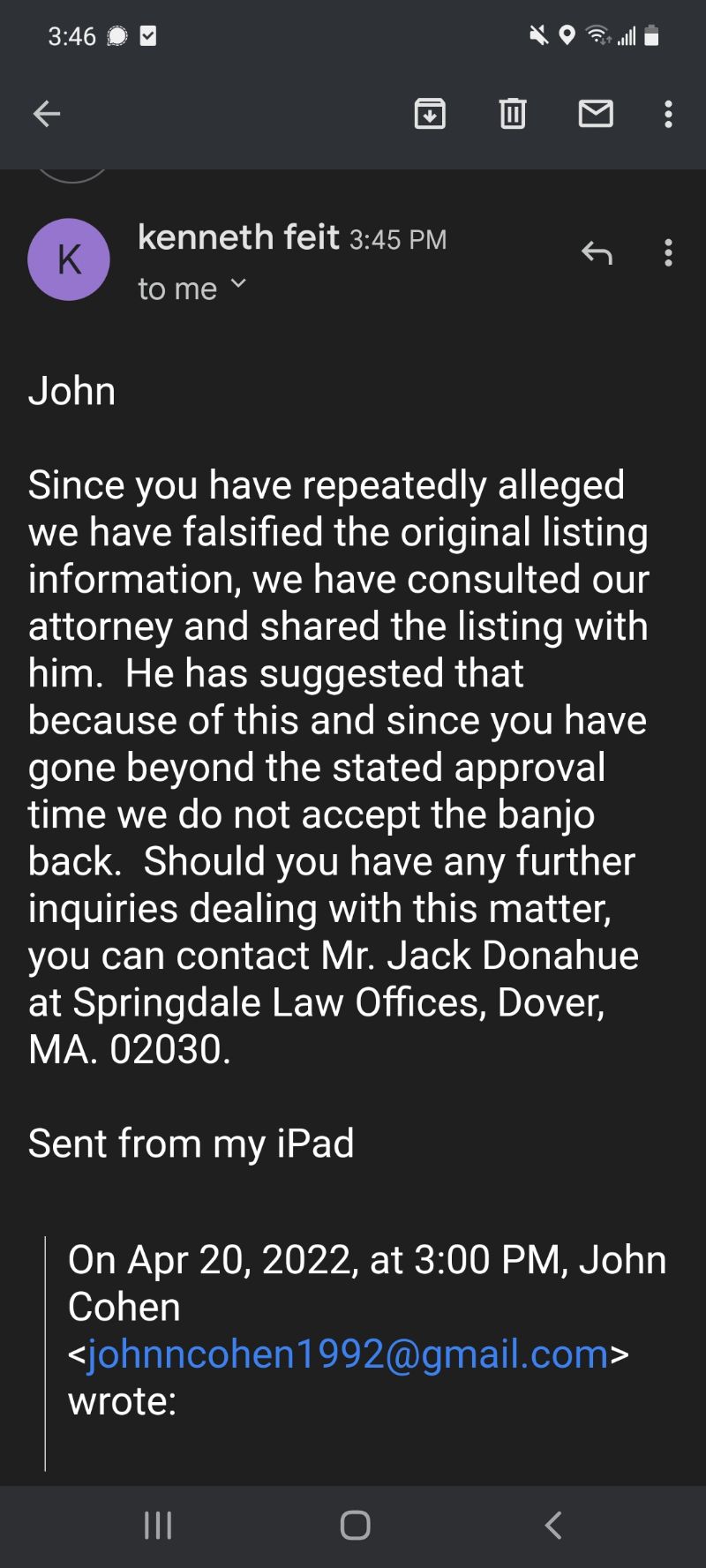
Task: Open the johnncohen1992@gmail.com link
Action: click(348, 1354)
